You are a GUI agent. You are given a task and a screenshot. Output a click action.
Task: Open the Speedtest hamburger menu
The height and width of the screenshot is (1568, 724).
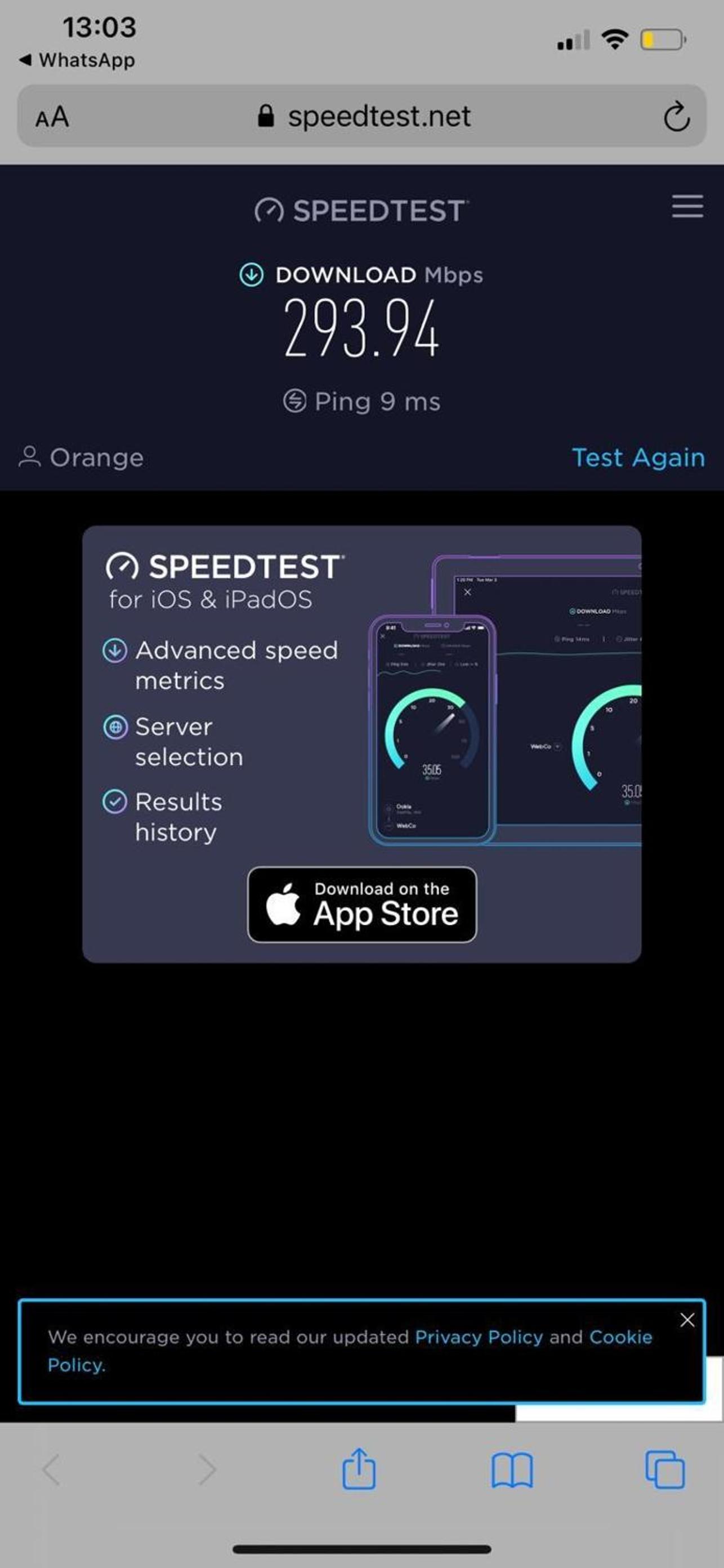click(687, 206)
